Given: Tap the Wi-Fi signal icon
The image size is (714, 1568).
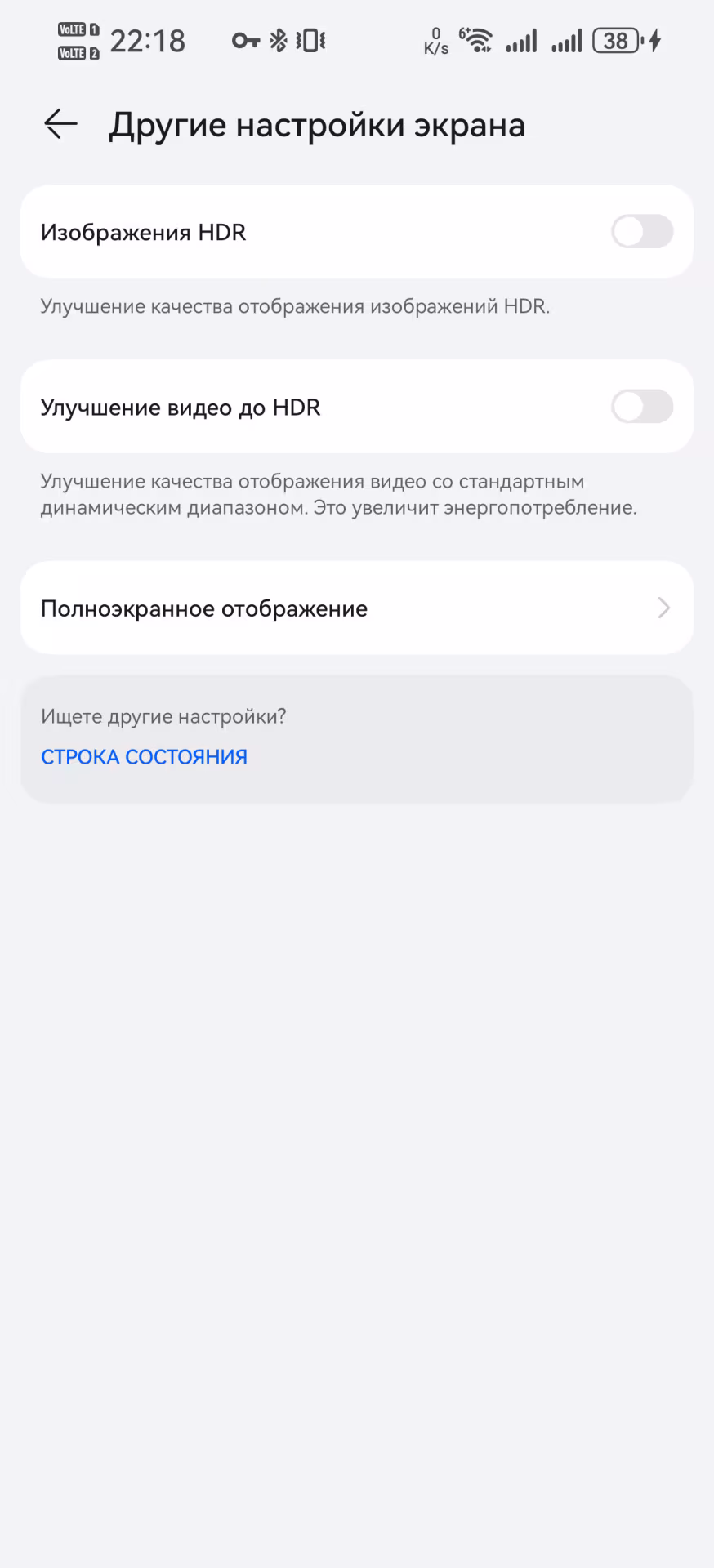Looking at the screenshot, I should click(478, 39).
